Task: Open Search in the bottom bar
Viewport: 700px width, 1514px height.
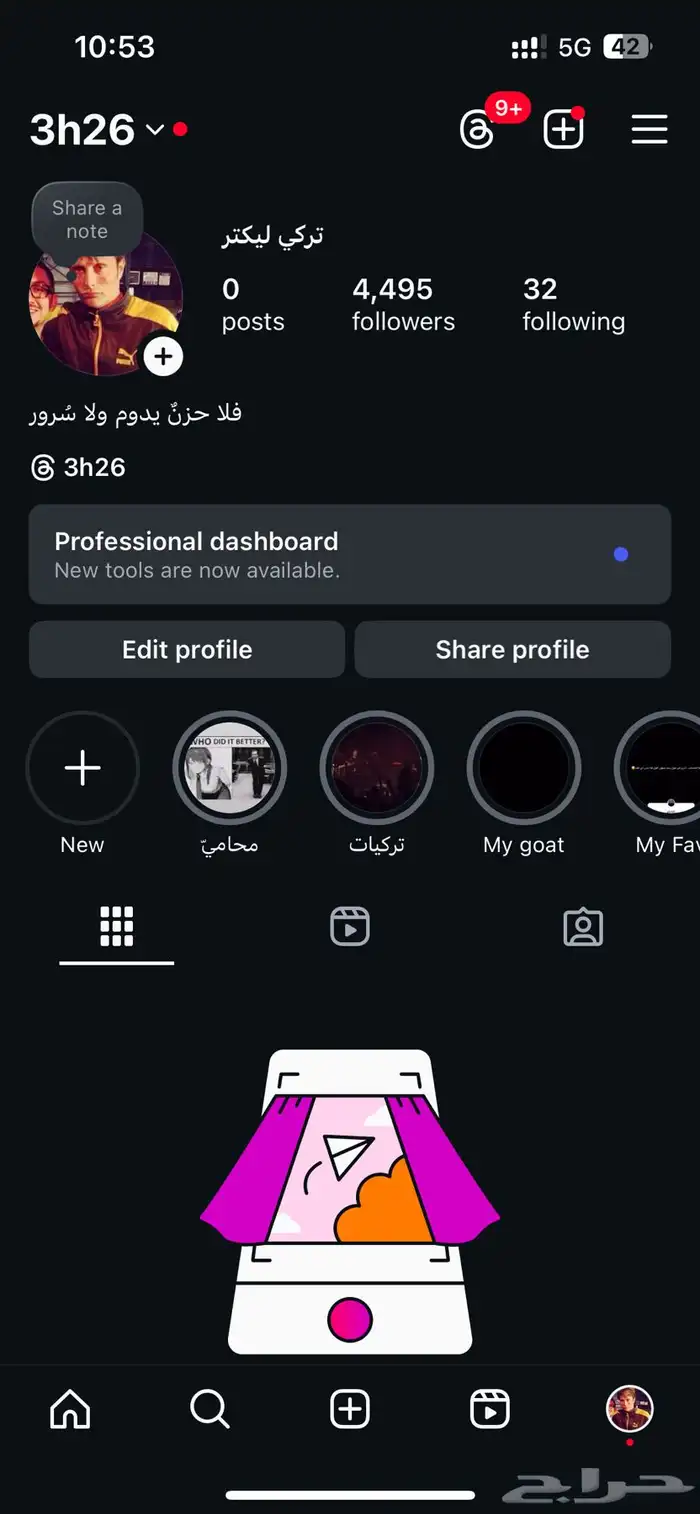Action: pyautogui.click(x=210, y=1410)
